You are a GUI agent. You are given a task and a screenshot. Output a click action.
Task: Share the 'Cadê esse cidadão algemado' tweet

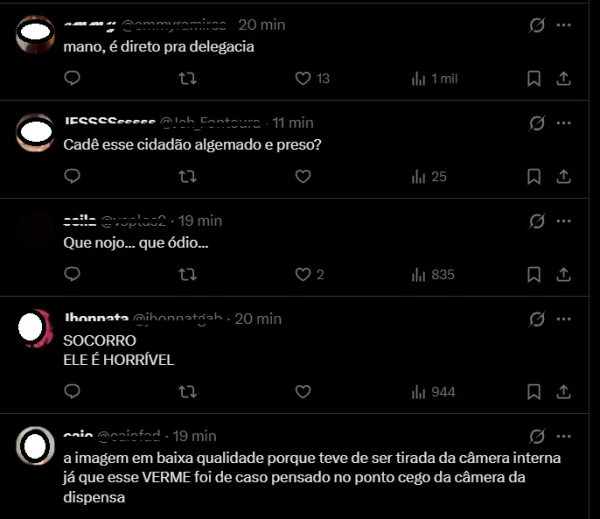pos(563,177)
